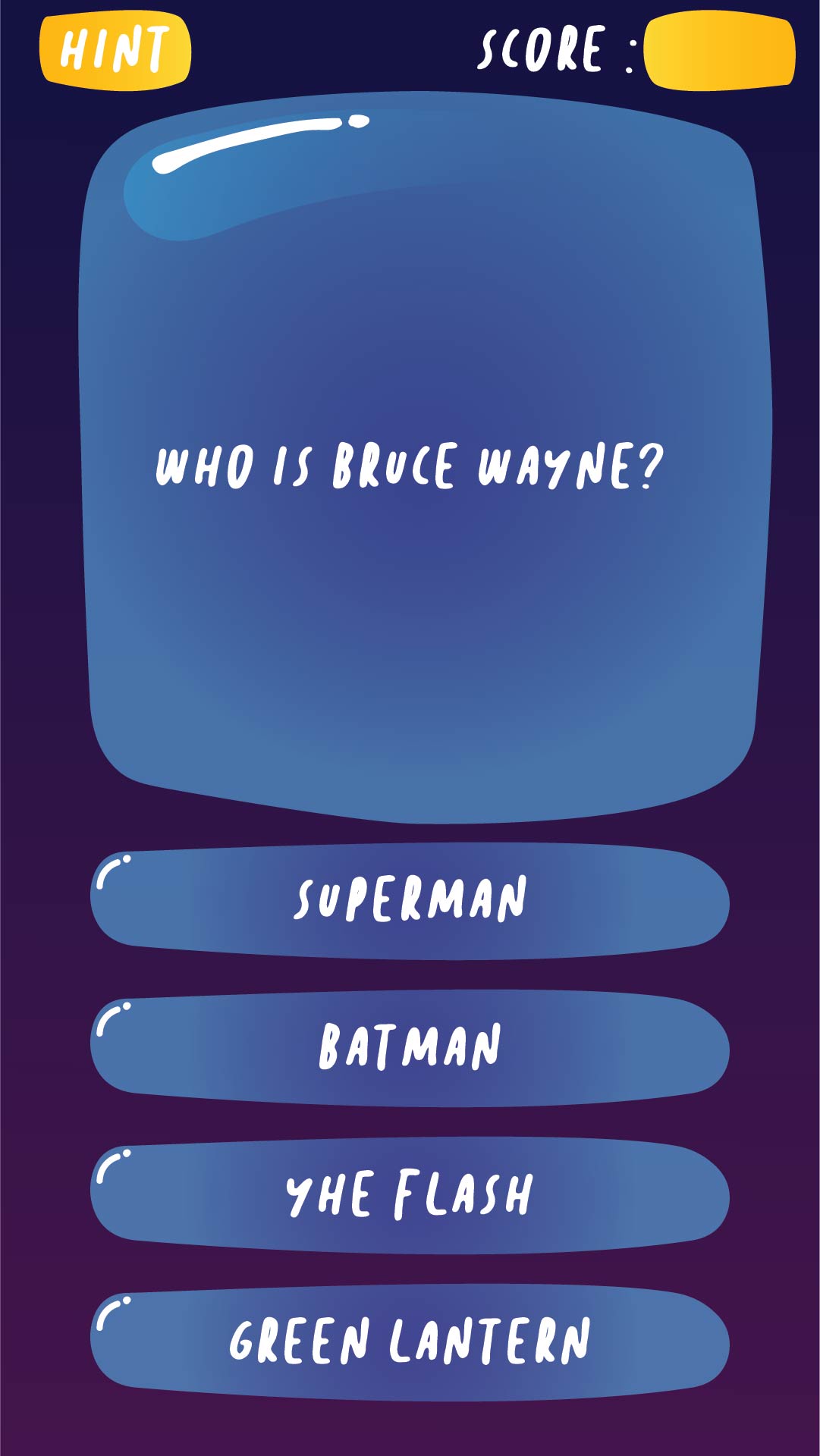Choose Superman as the answer
The height and width of the screenshot is (1456, 820).
[x=410, y=901]
